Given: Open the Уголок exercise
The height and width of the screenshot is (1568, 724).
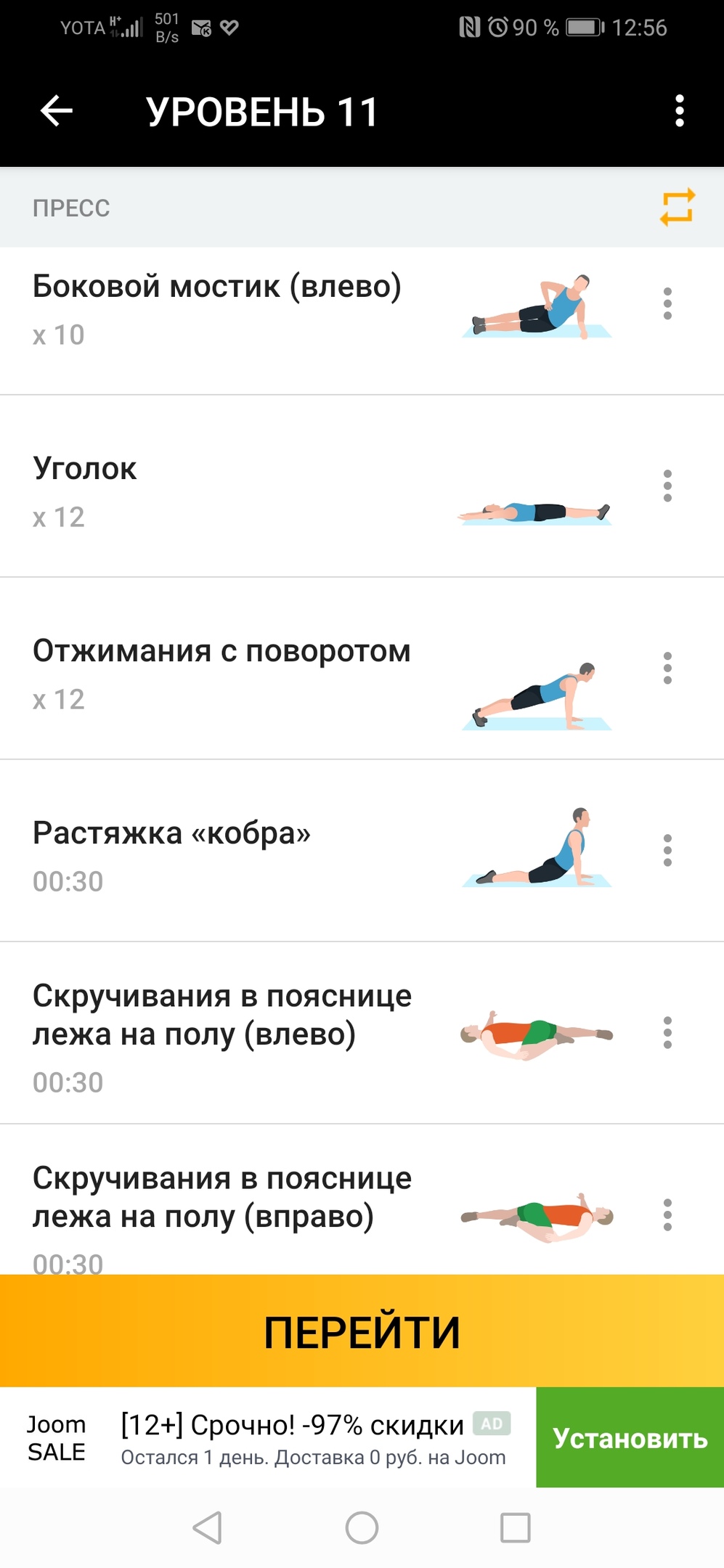Looking at the screenshot, I should click(218, 492).
